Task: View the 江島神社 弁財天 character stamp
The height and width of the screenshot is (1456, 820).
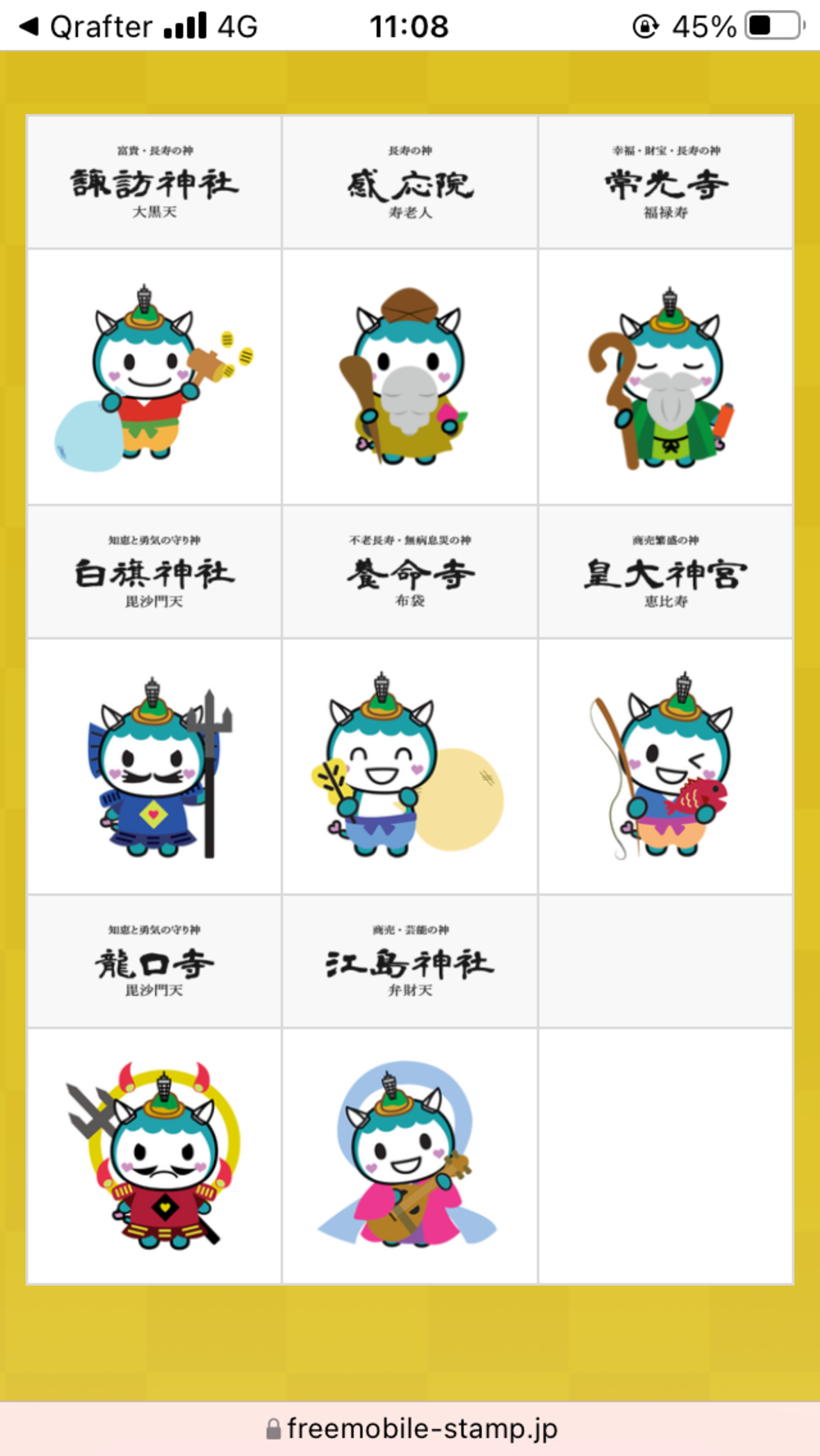Action: tap(409, 1157)
